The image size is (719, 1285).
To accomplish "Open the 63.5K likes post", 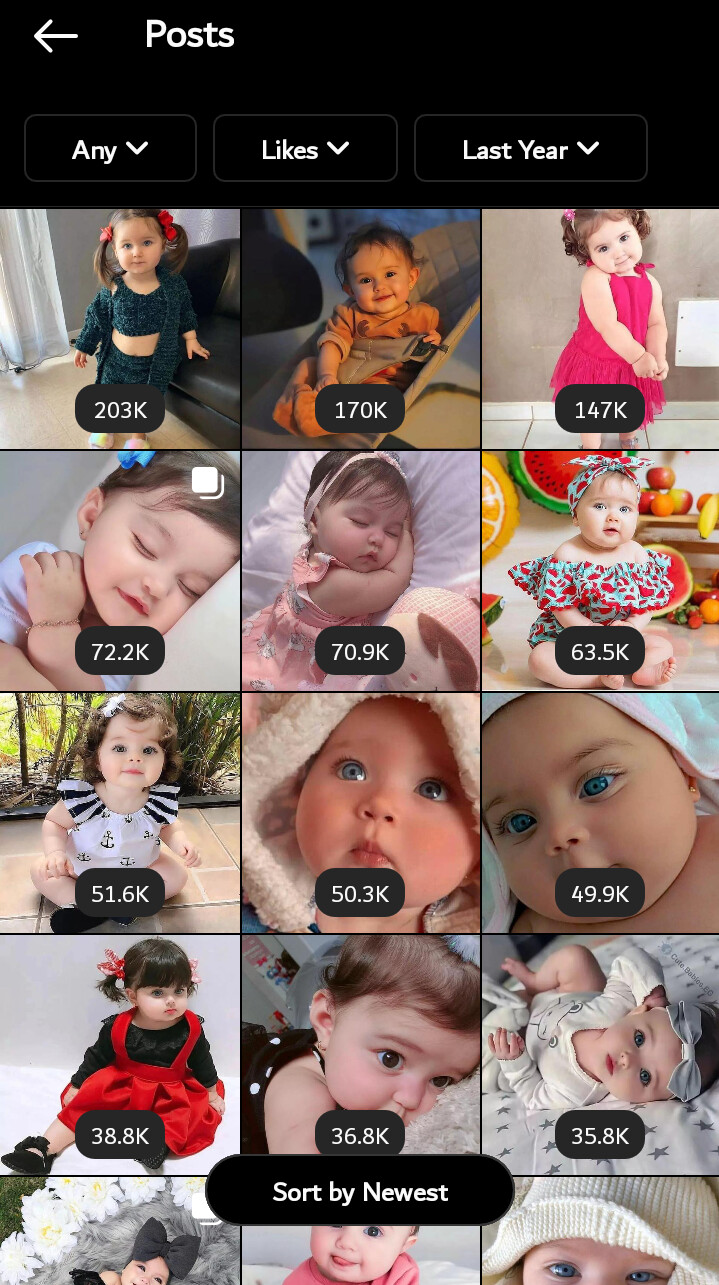I will pos(600,570).
